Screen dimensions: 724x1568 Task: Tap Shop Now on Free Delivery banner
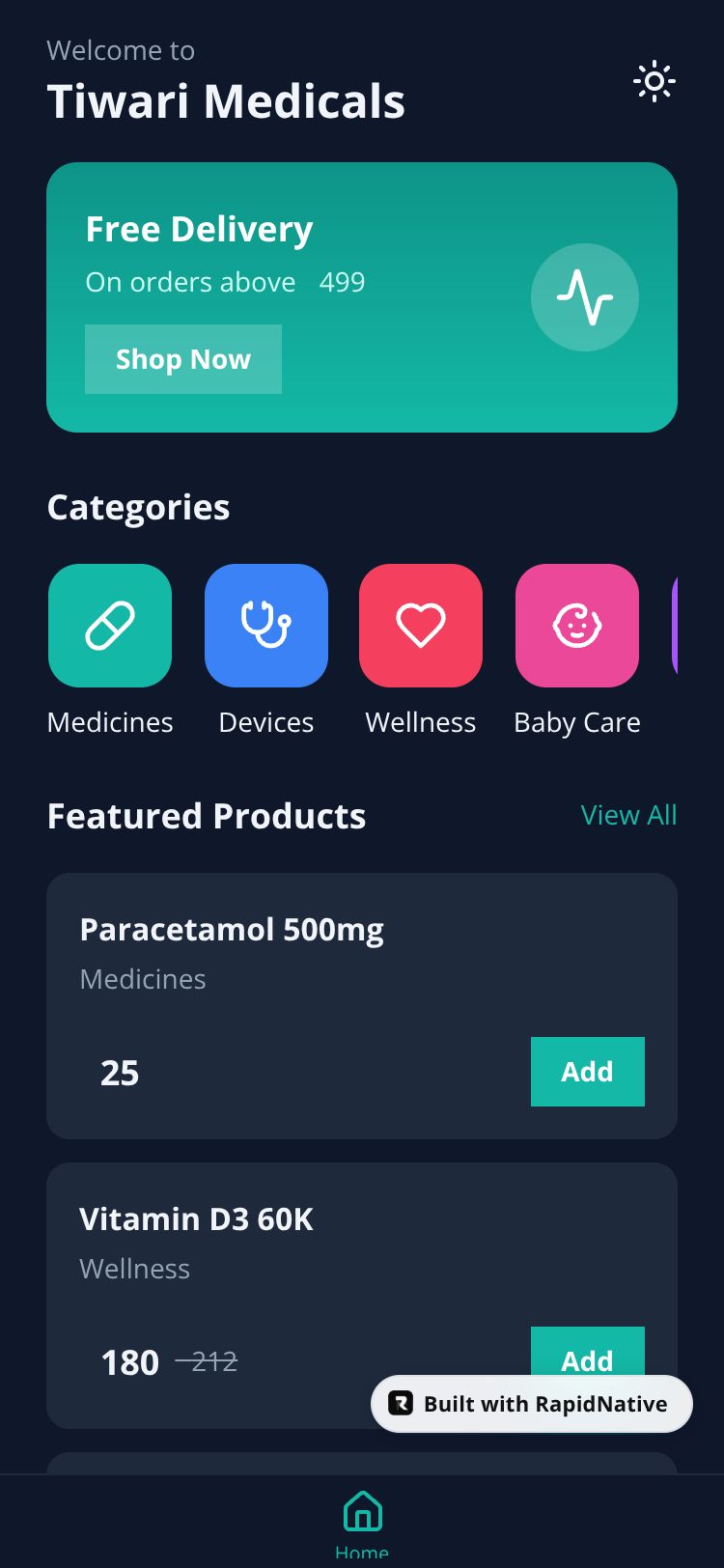coord(183,359)
